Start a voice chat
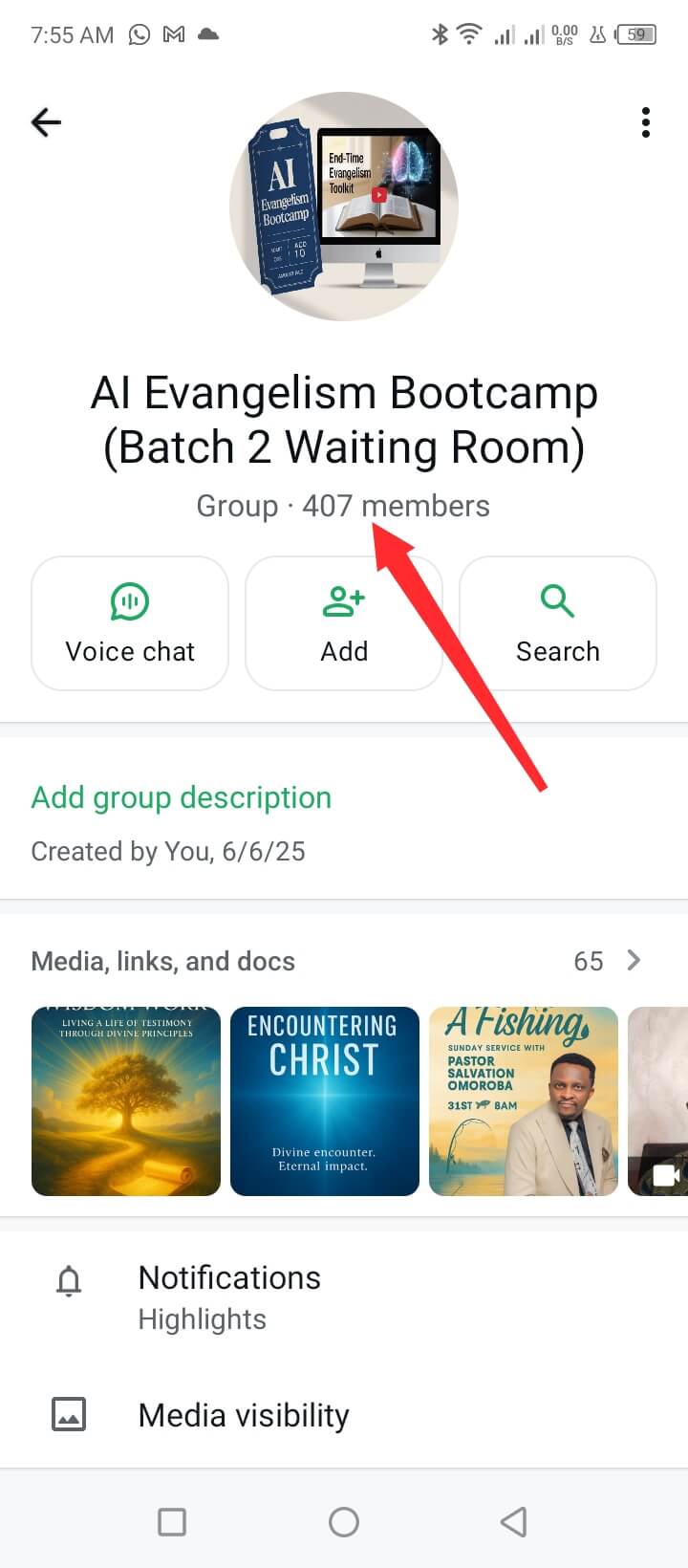 (x=130, y=623)
